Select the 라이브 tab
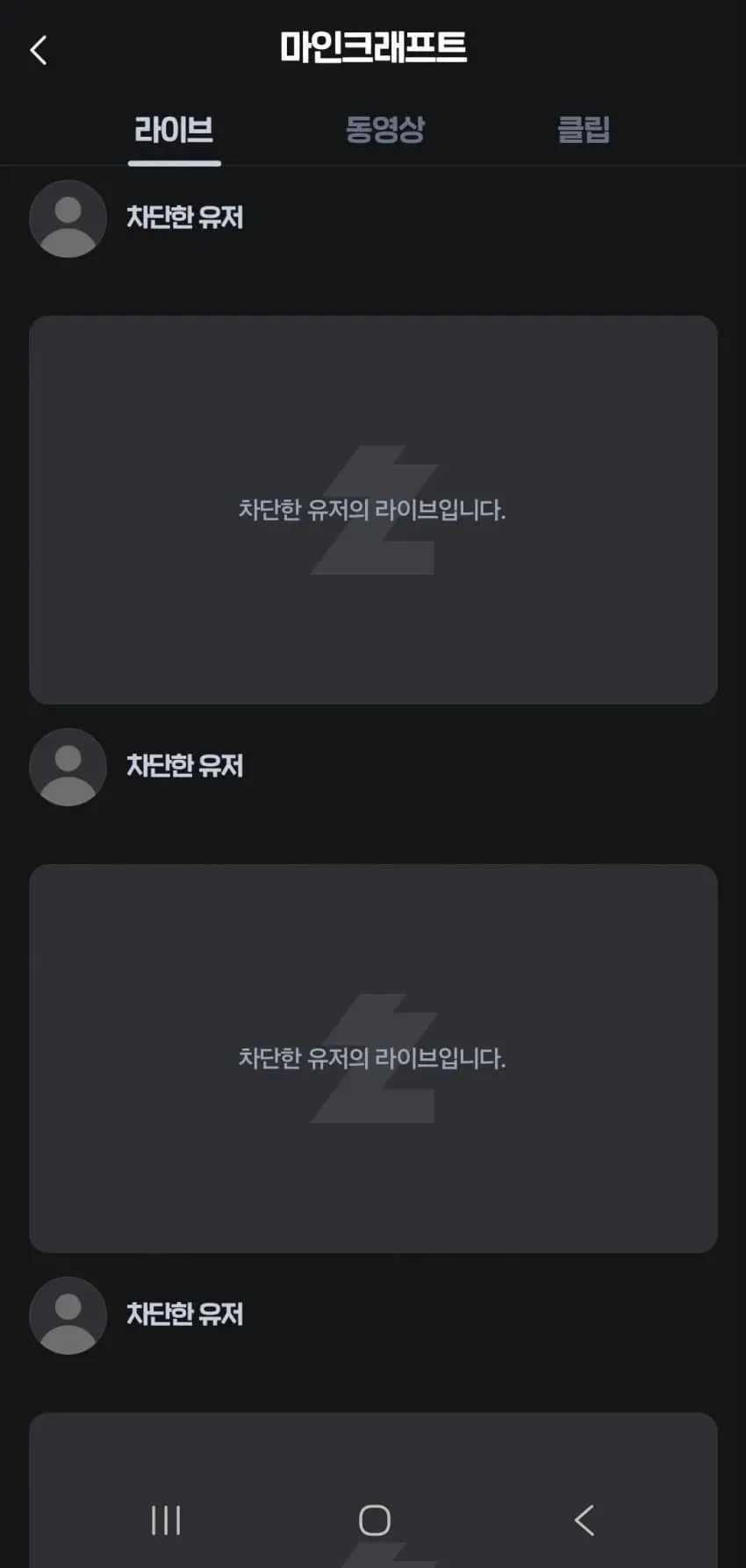Screen dimensions: 746x1568 click(x=174, y=130)
